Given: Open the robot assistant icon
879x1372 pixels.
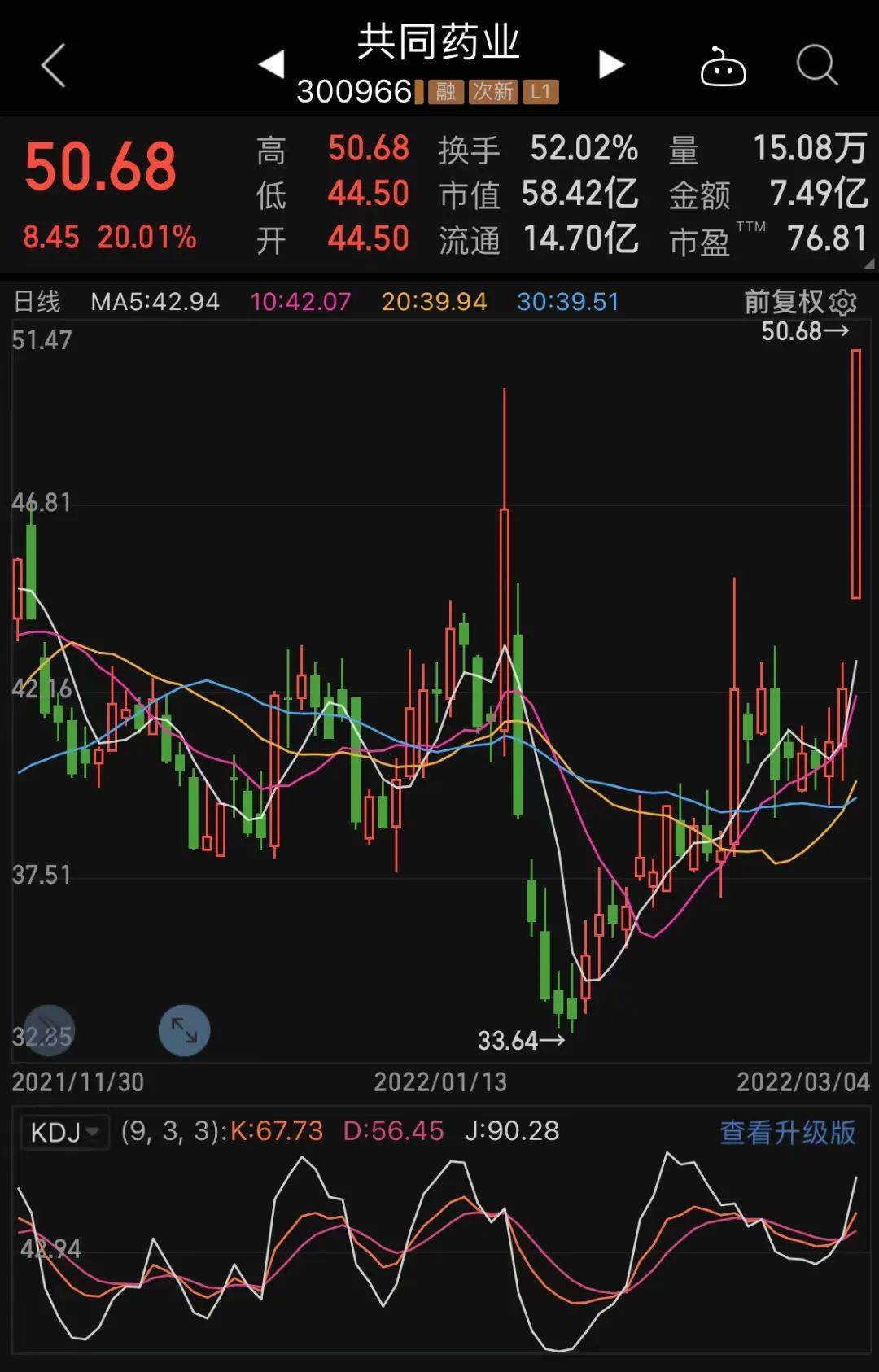Looking at the screenshot, I should point(723,67).
